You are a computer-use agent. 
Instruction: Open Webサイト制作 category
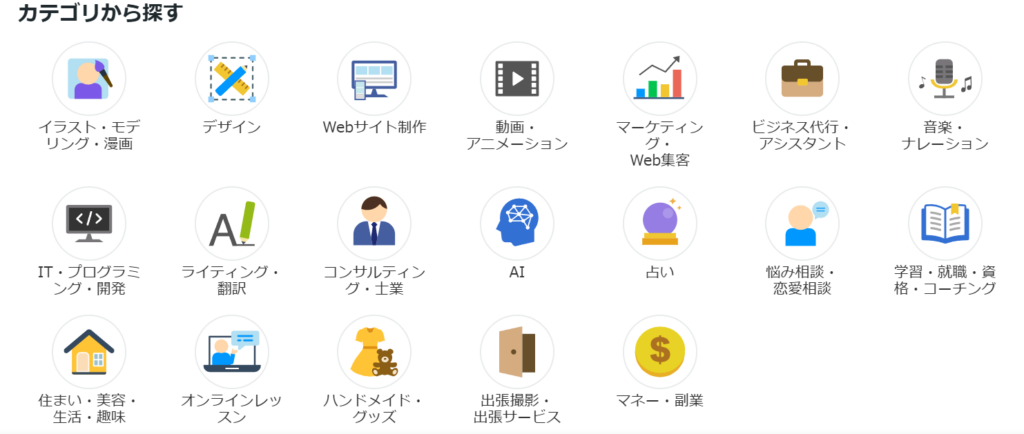(x=374, y=79)
